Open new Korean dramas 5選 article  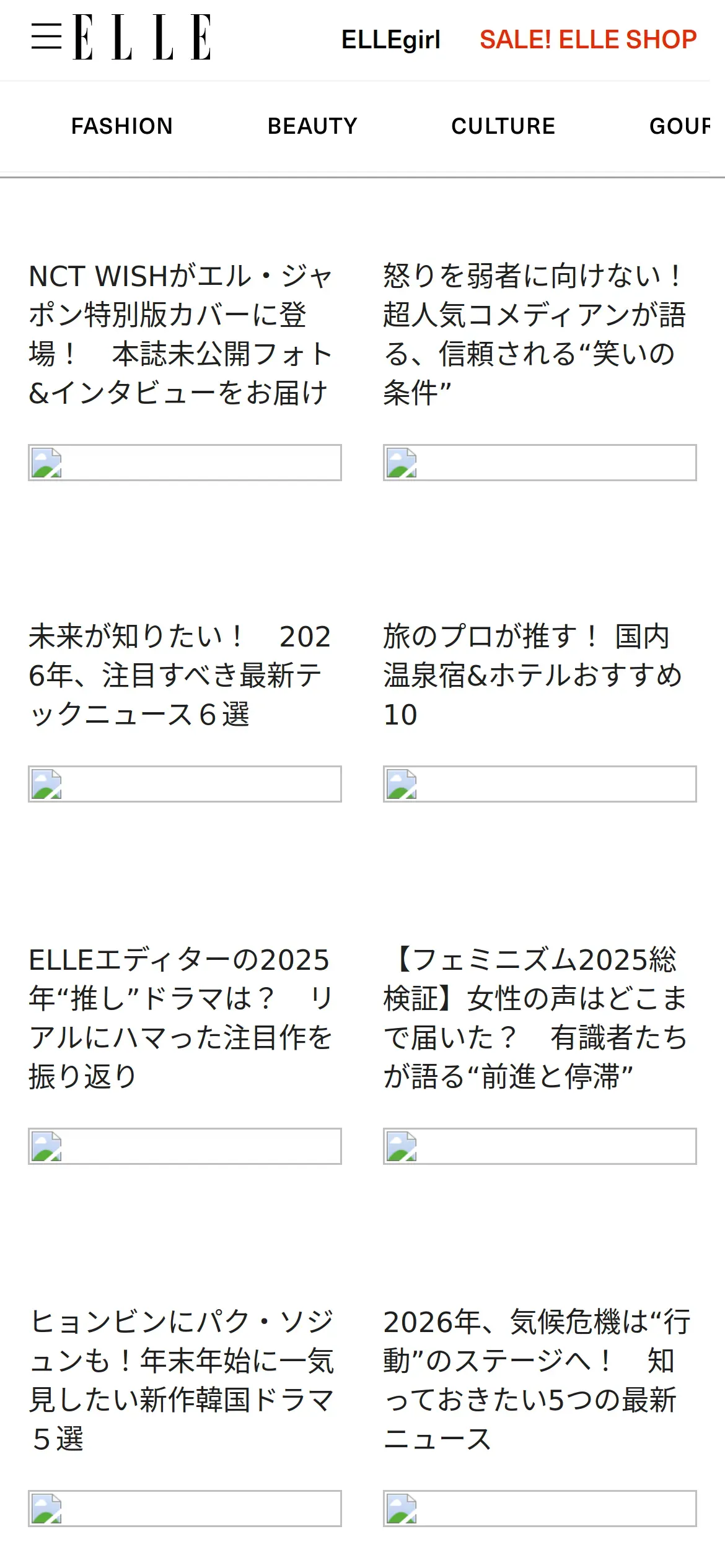pyautogui.click(x=182, y=1380)
